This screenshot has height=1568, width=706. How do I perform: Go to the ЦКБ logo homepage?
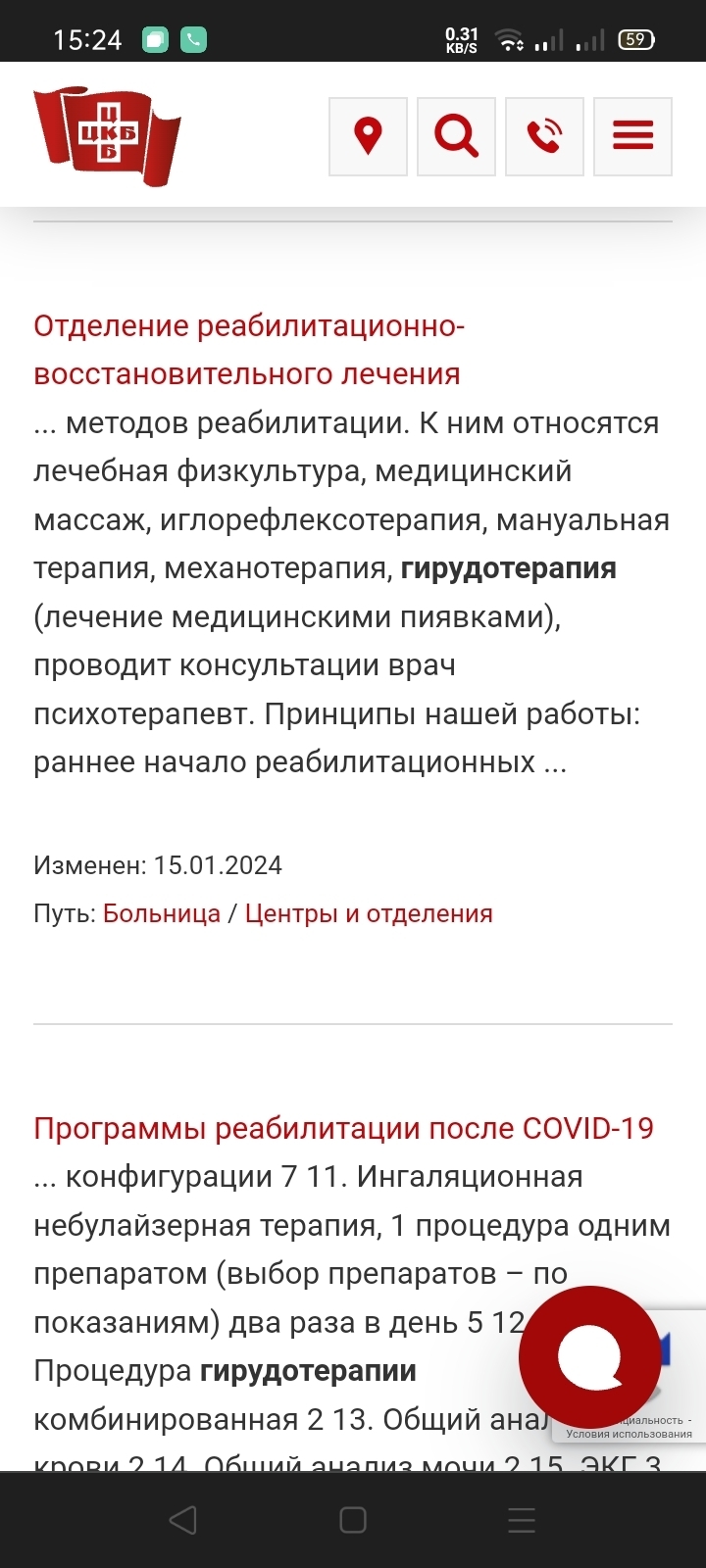pyautogui.click(x=107, y=135)
